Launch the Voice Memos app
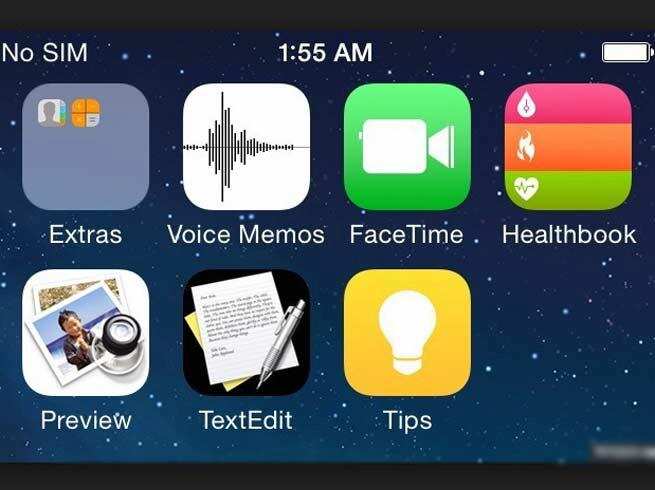 246,147
